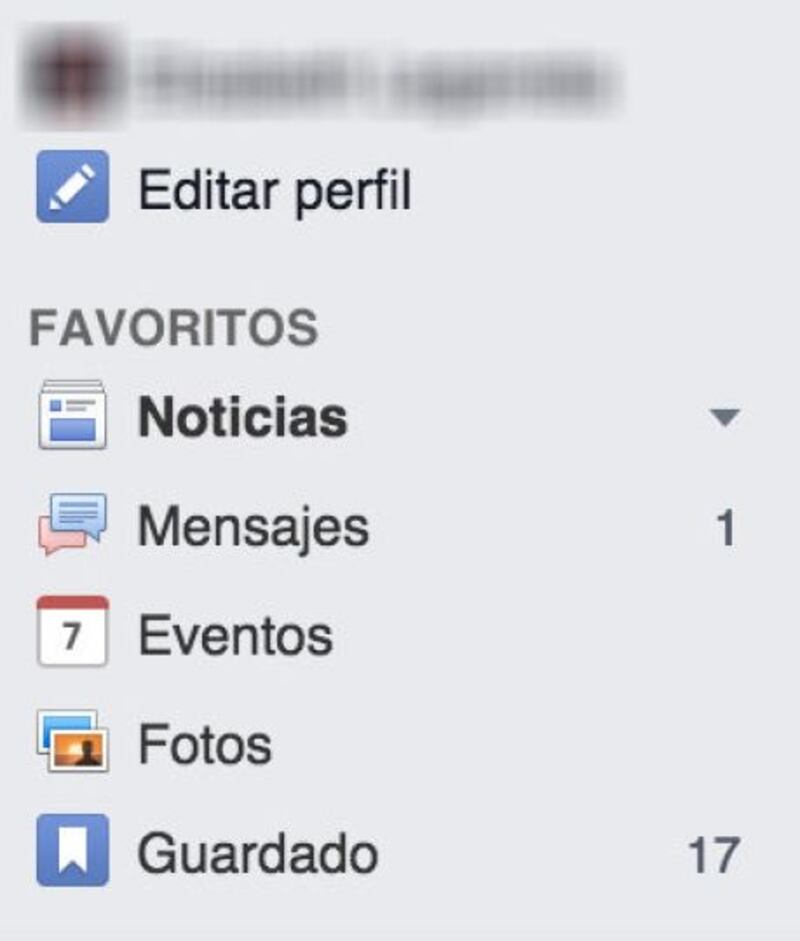Open Editar perfil
This screenshot has height=941, width=800.
pyautogui.click(x=273, y=190)
